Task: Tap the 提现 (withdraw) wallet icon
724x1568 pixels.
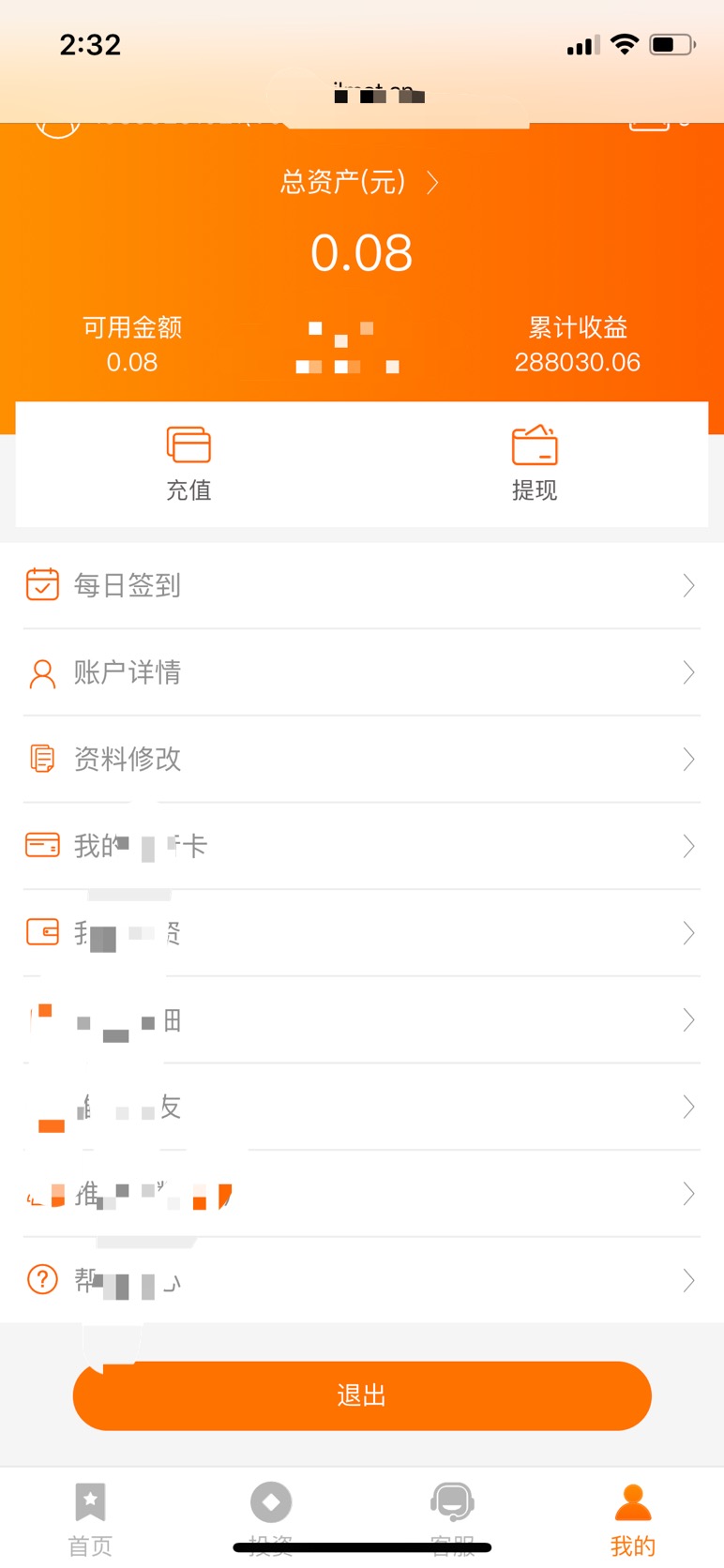Action: pyautogui.click(x=534, y=443)
